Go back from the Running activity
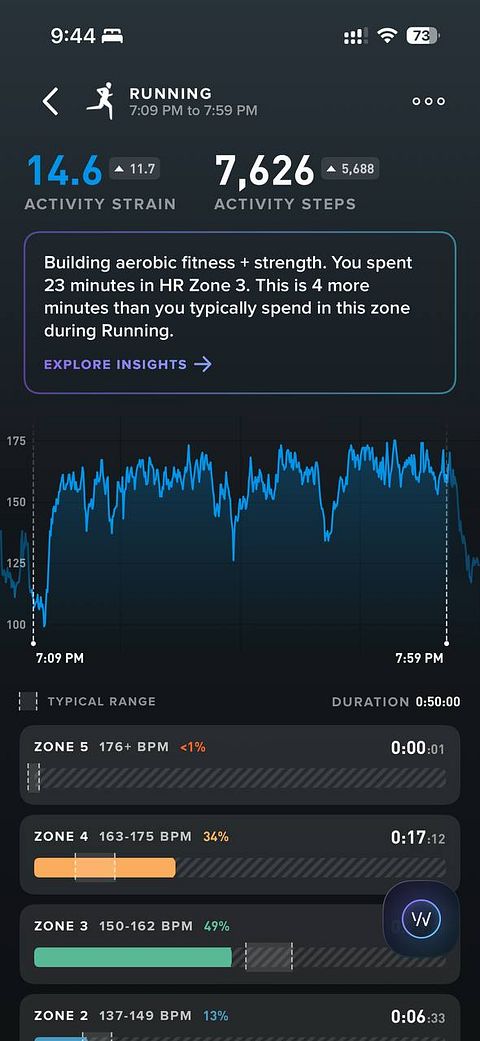This screenshot has height=1041, width=480. [x=50, y=102]
